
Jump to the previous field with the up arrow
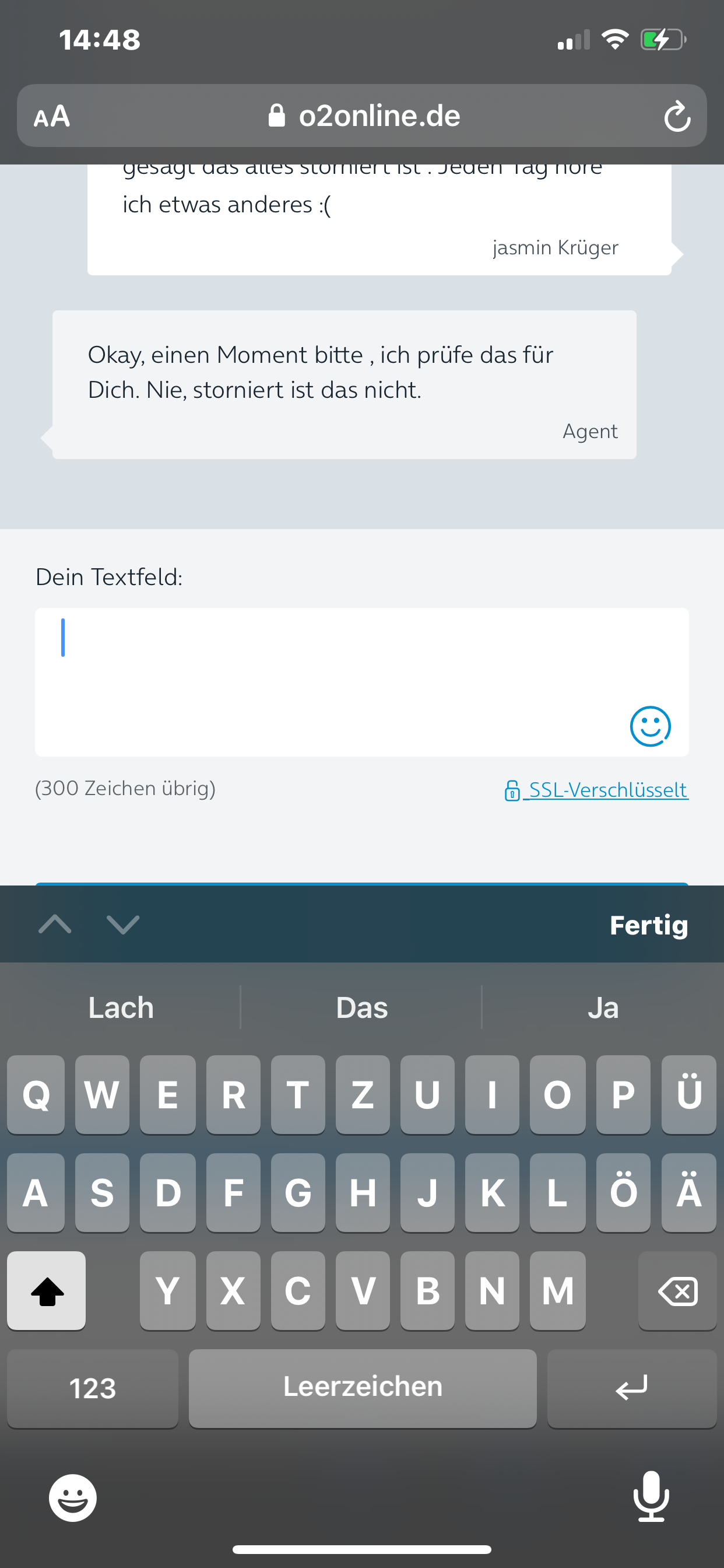(55, 924)
